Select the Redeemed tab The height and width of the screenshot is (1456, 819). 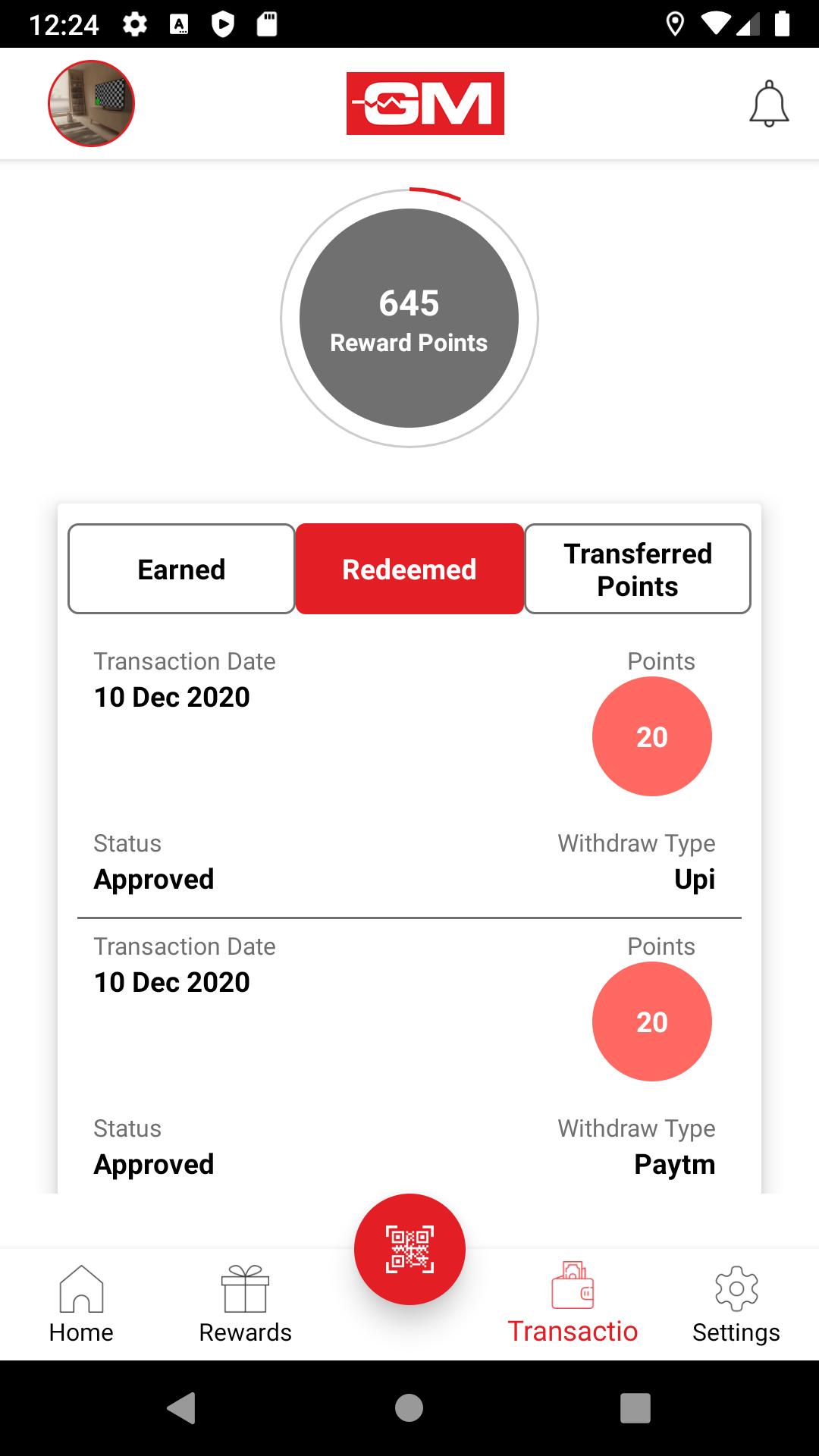click(x=409, y=569)
